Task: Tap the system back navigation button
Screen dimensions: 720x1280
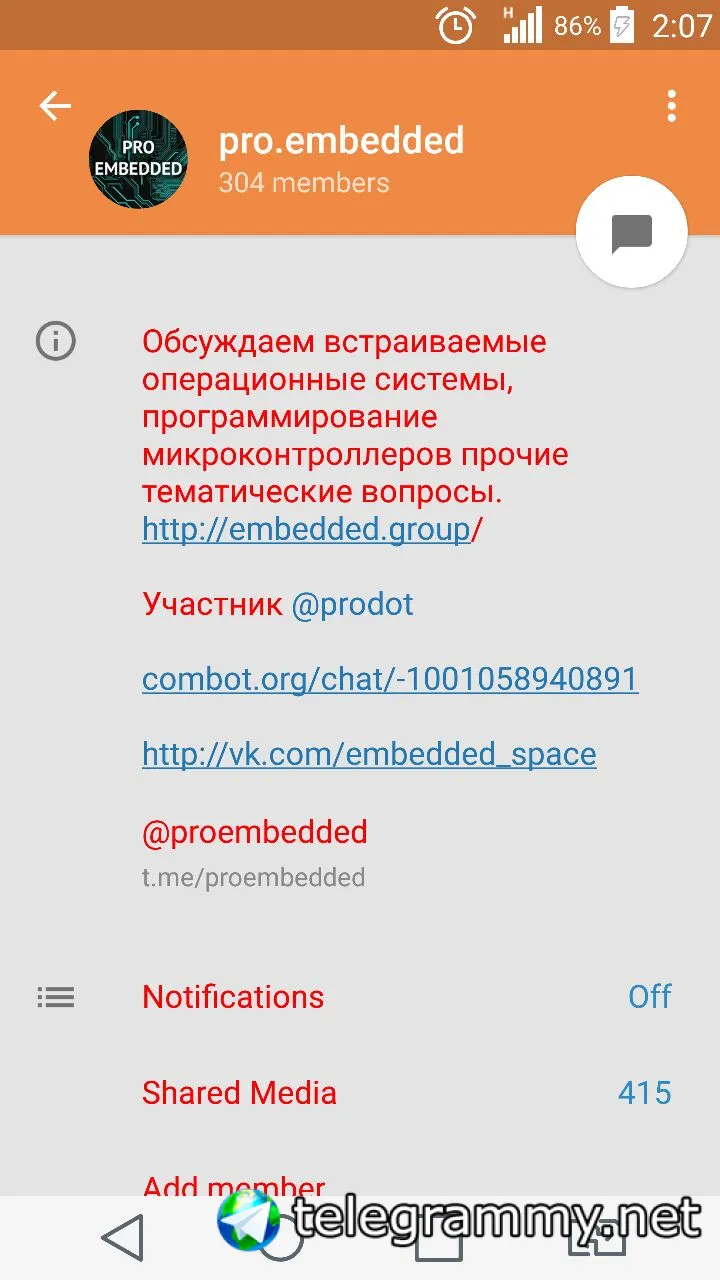Action: coord(124,1238)
